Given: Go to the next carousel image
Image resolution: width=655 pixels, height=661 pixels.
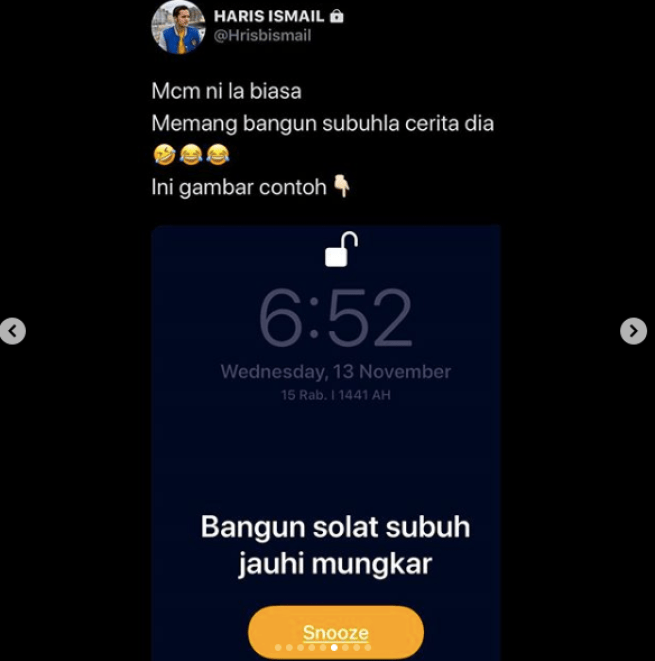Looking at the screenshot, I should [x=633, y=331].
